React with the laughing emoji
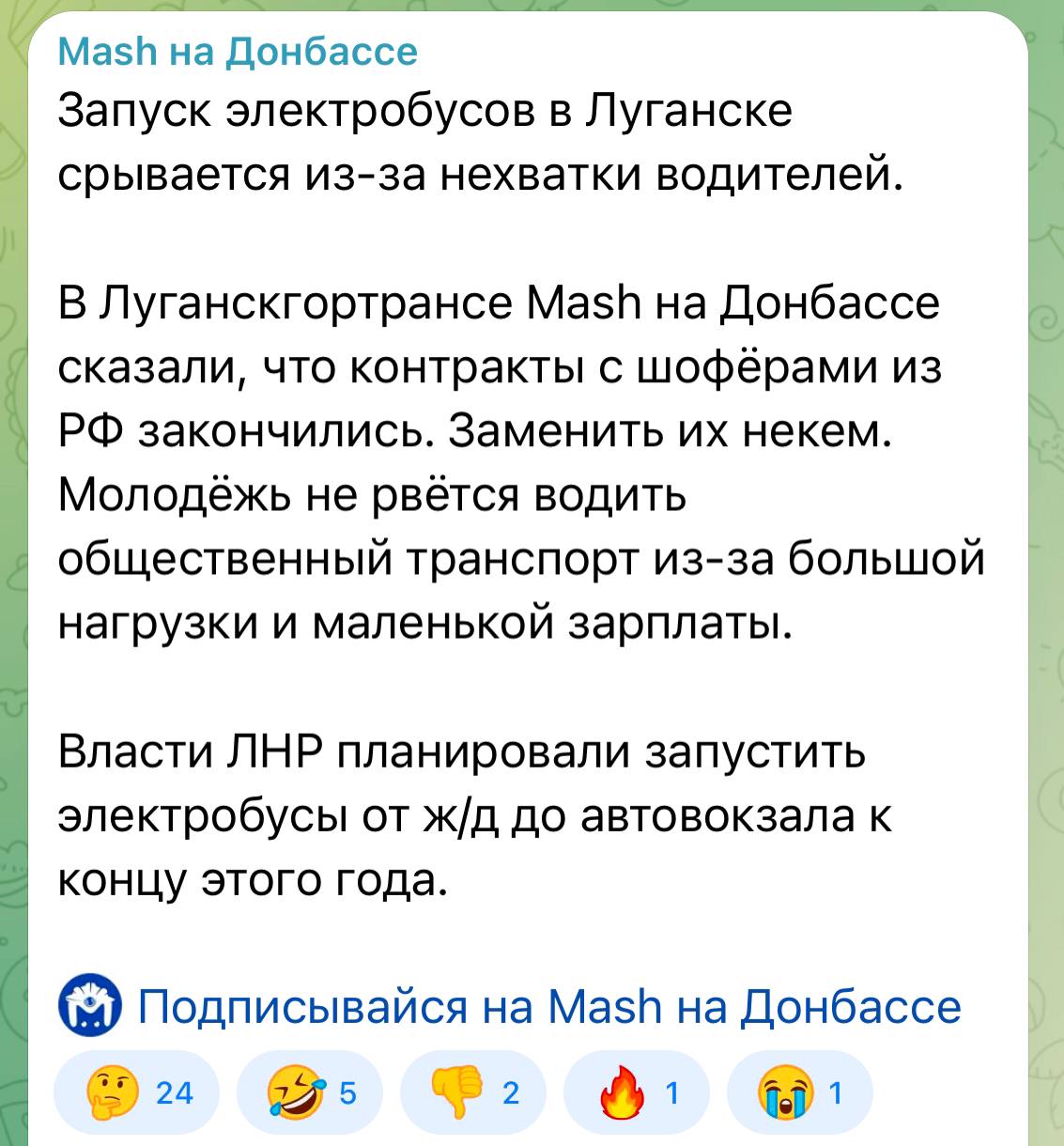The height and width of the screenshot is (1146, 1064). (310, 1092)
